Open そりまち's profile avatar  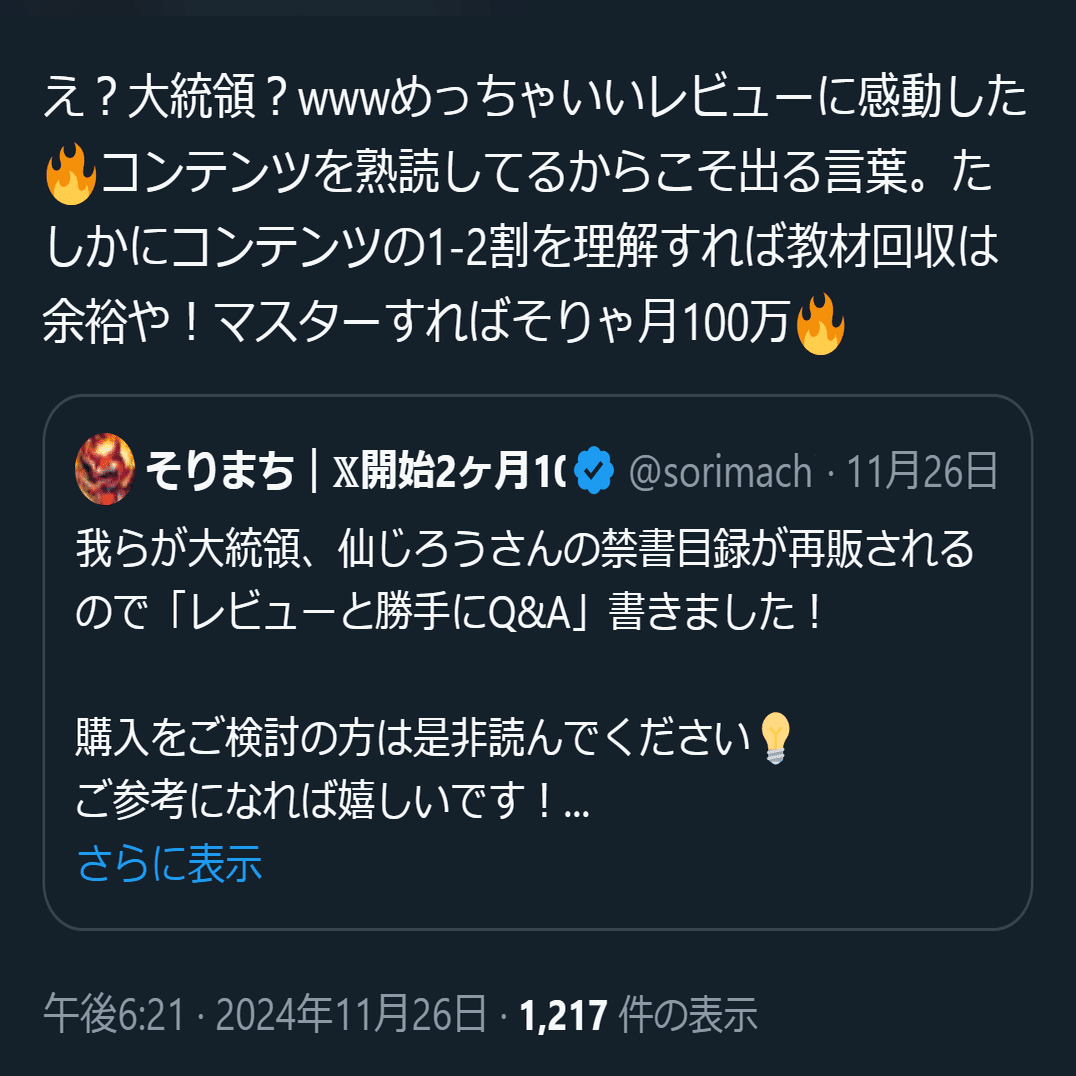[x=105, y=469]
